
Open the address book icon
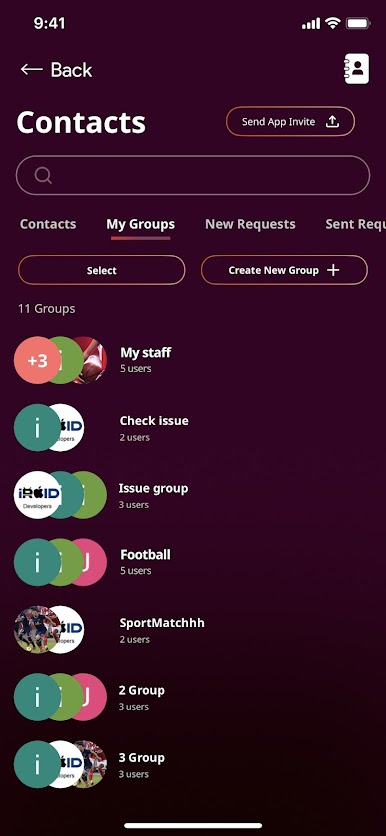coord(356,69)
